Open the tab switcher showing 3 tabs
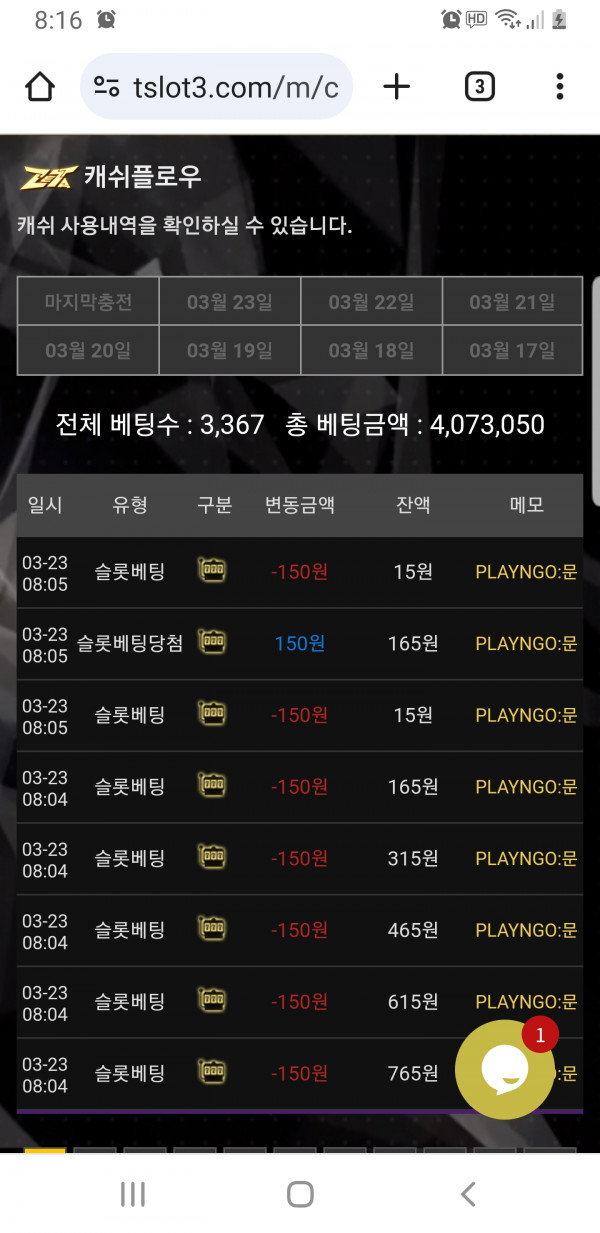This screenshot has width=600, height=1233. (479, 87)
